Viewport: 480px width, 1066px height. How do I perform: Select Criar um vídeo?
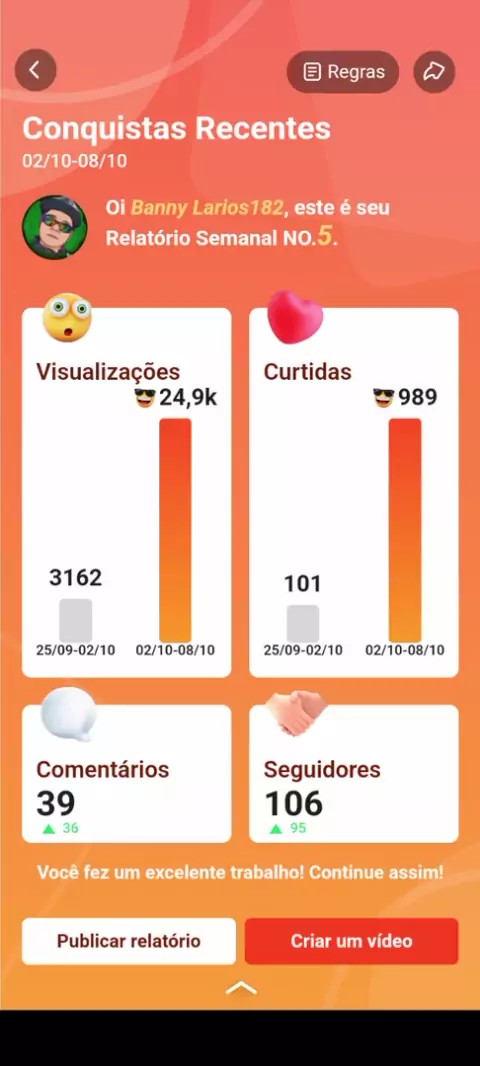coord(352,941)
